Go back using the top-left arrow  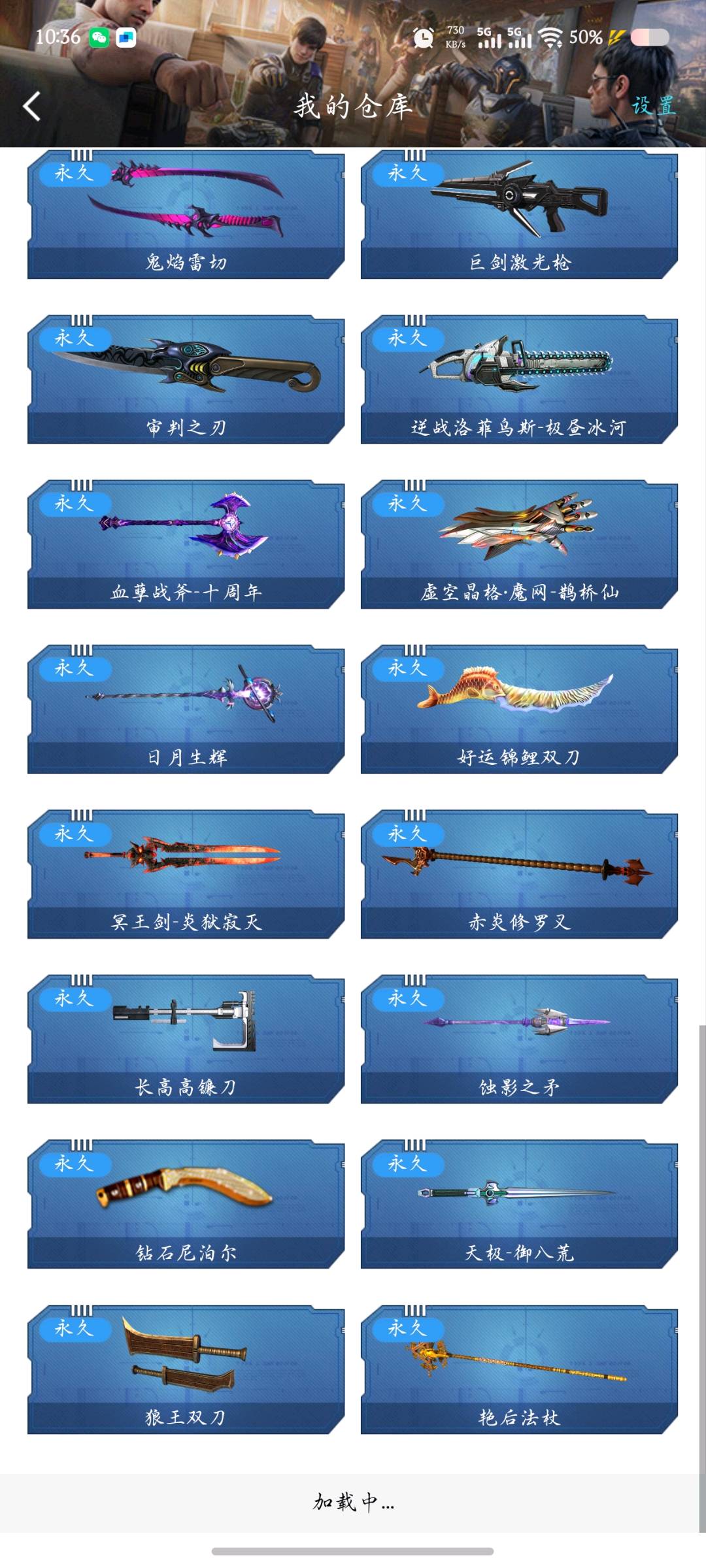pos(31,106)
